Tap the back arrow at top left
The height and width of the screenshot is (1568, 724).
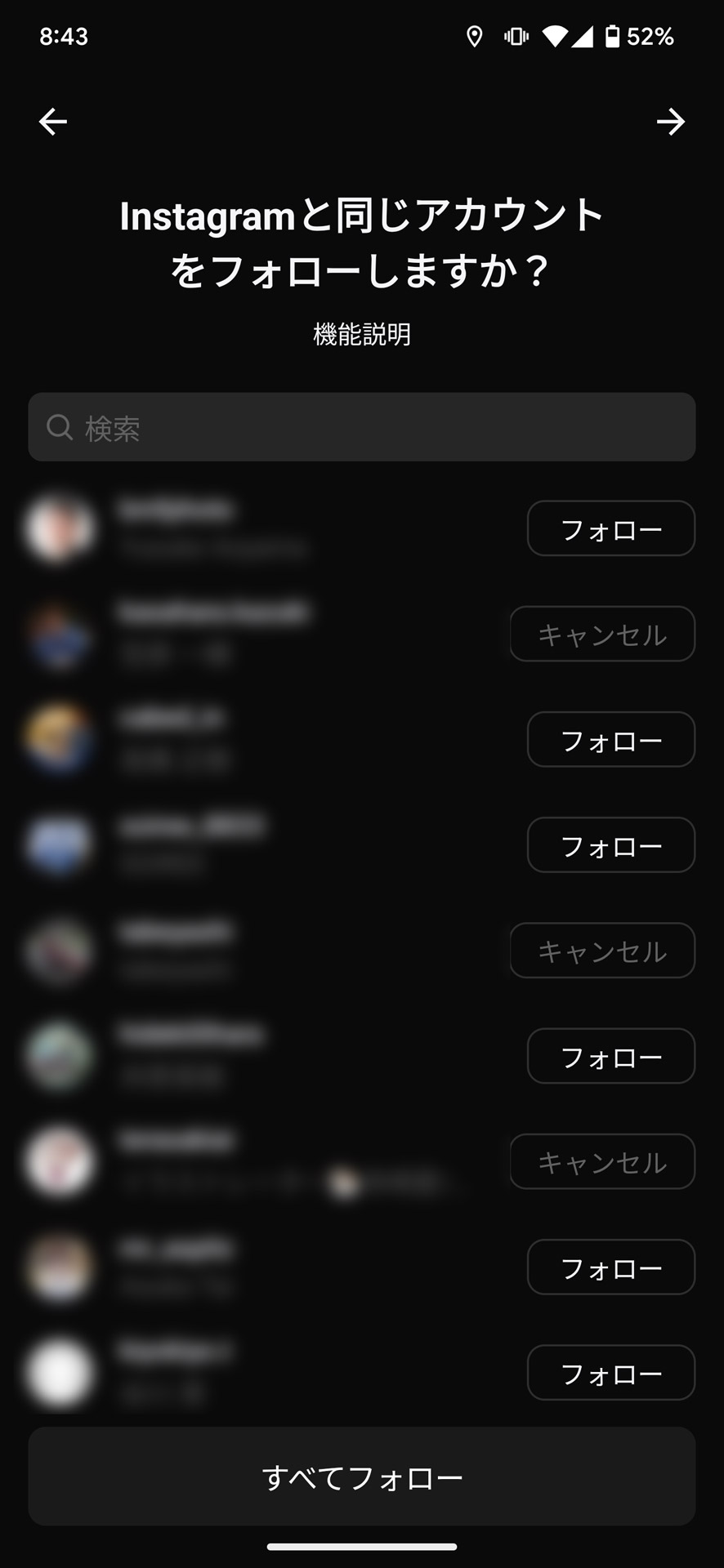51,122
